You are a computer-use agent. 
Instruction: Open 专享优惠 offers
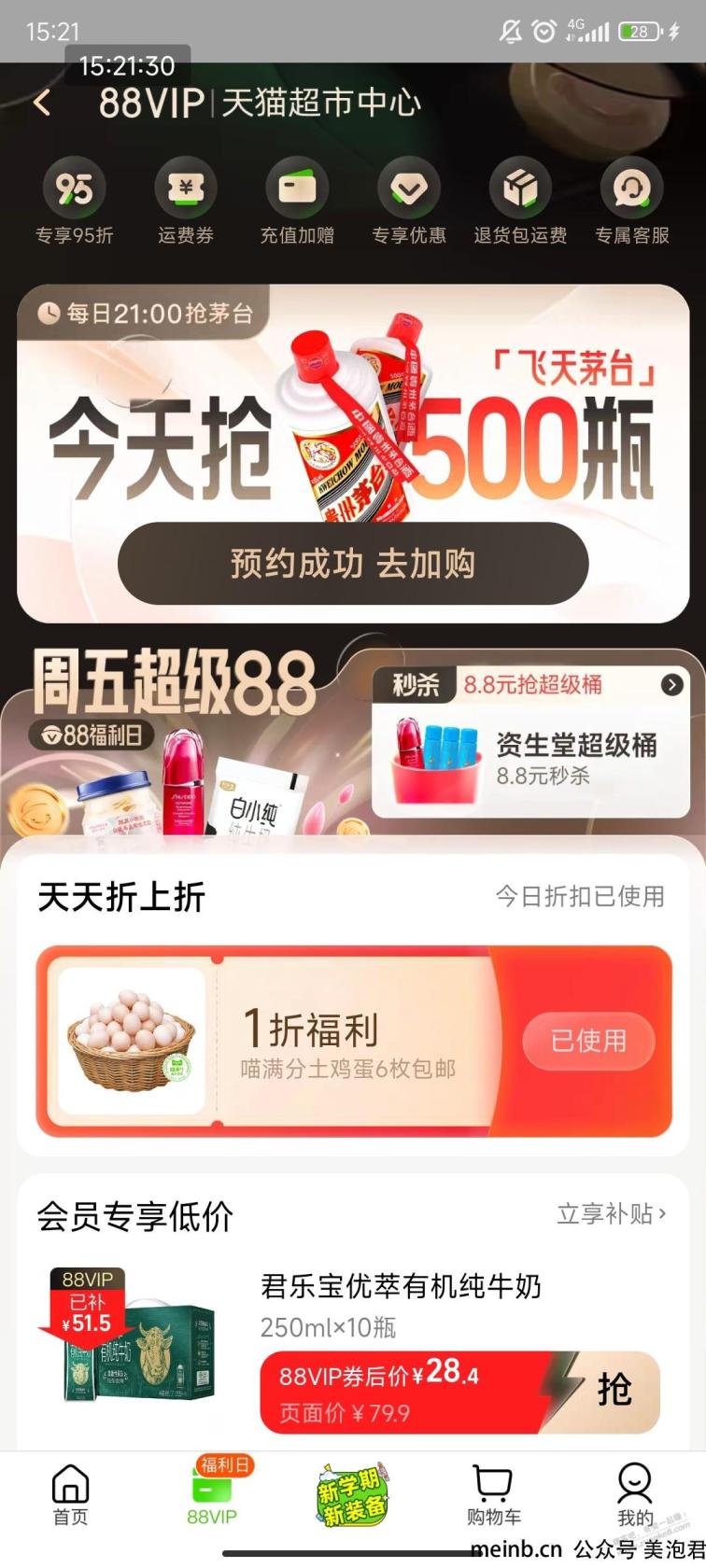click(408, 202)
